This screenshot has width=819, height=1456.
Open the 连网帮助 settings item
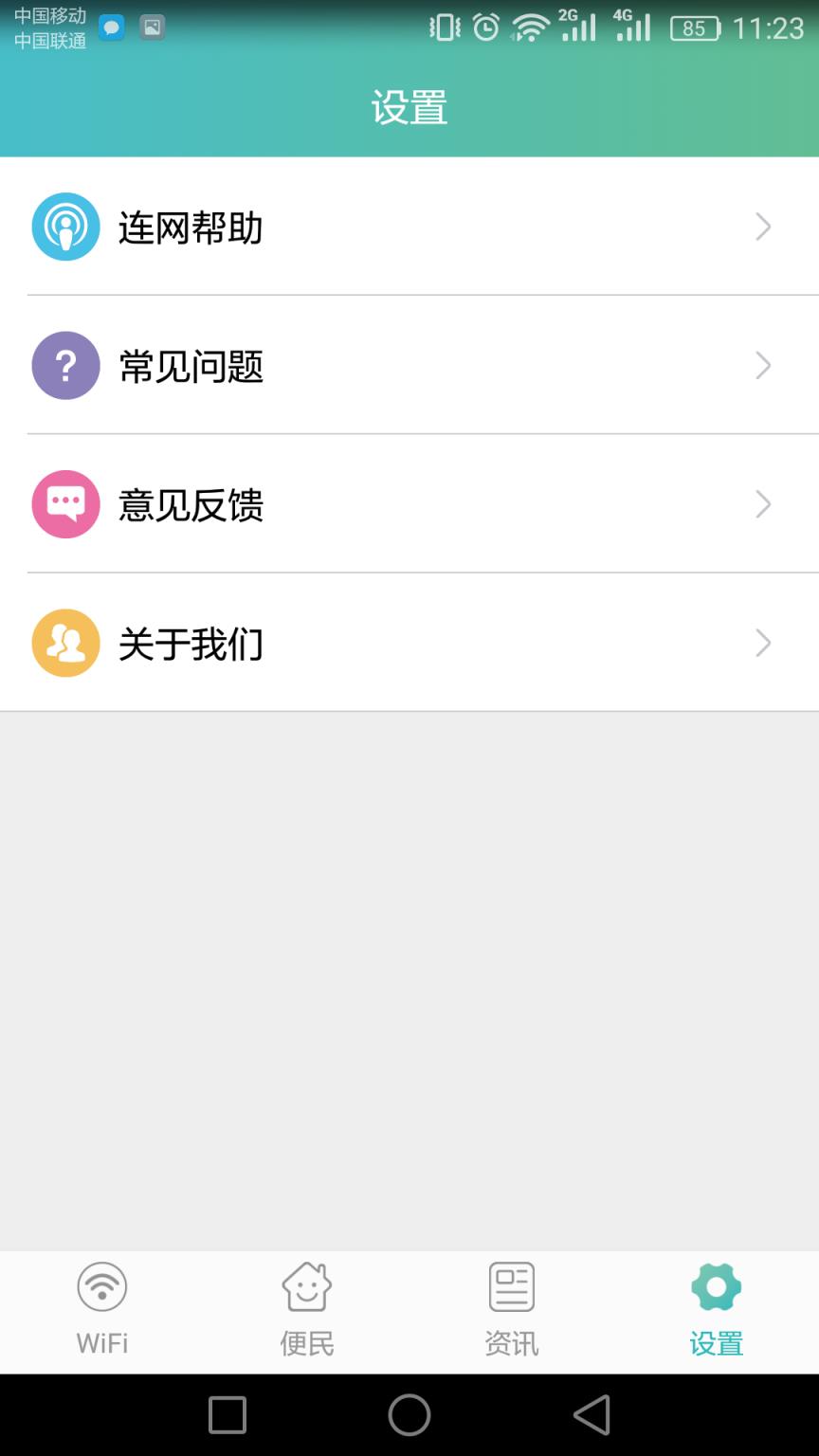click(409, 227)
